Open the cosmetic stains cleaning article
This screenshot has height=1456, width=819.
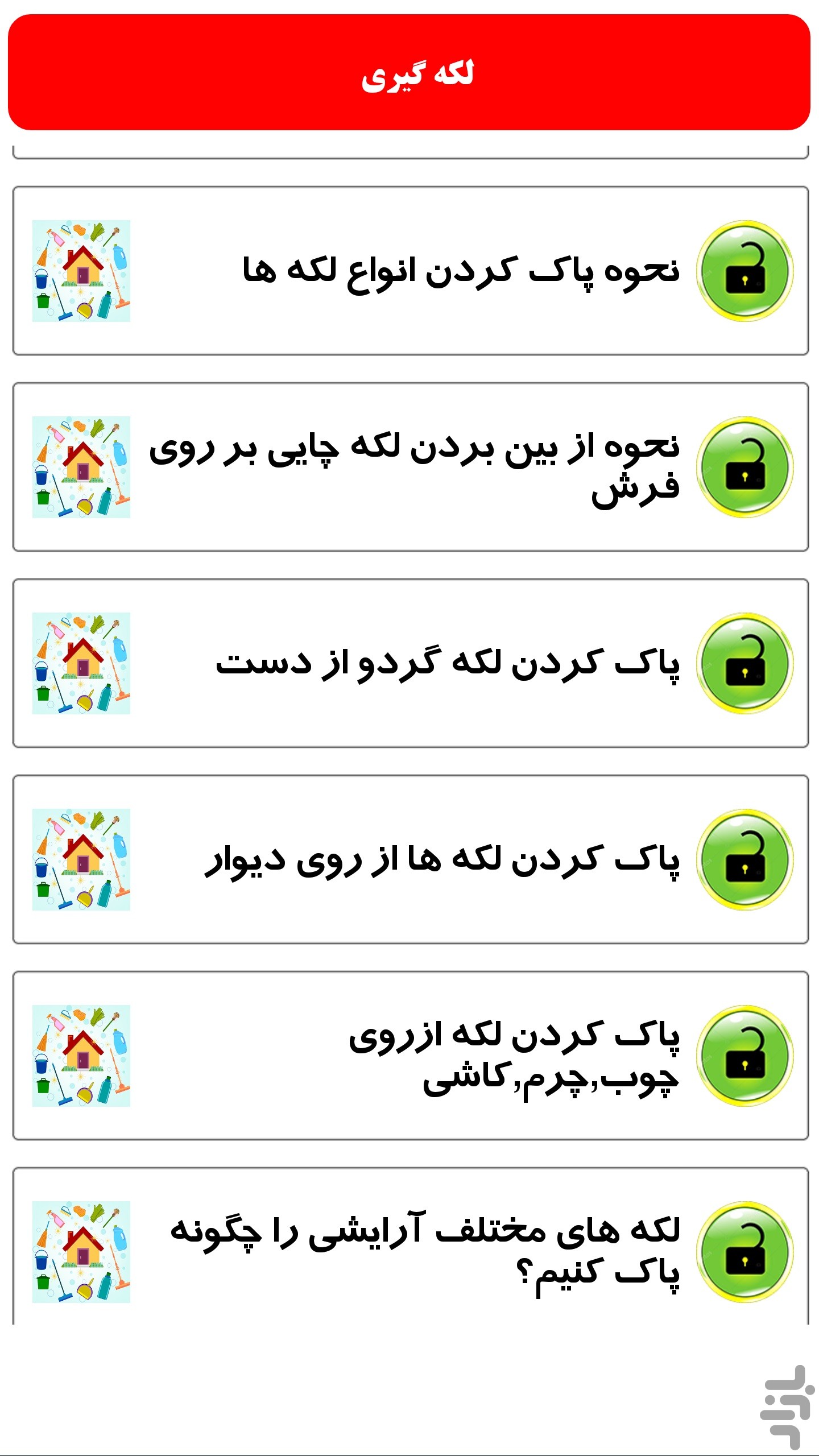pyautogui.click(x=410, y=1246)
